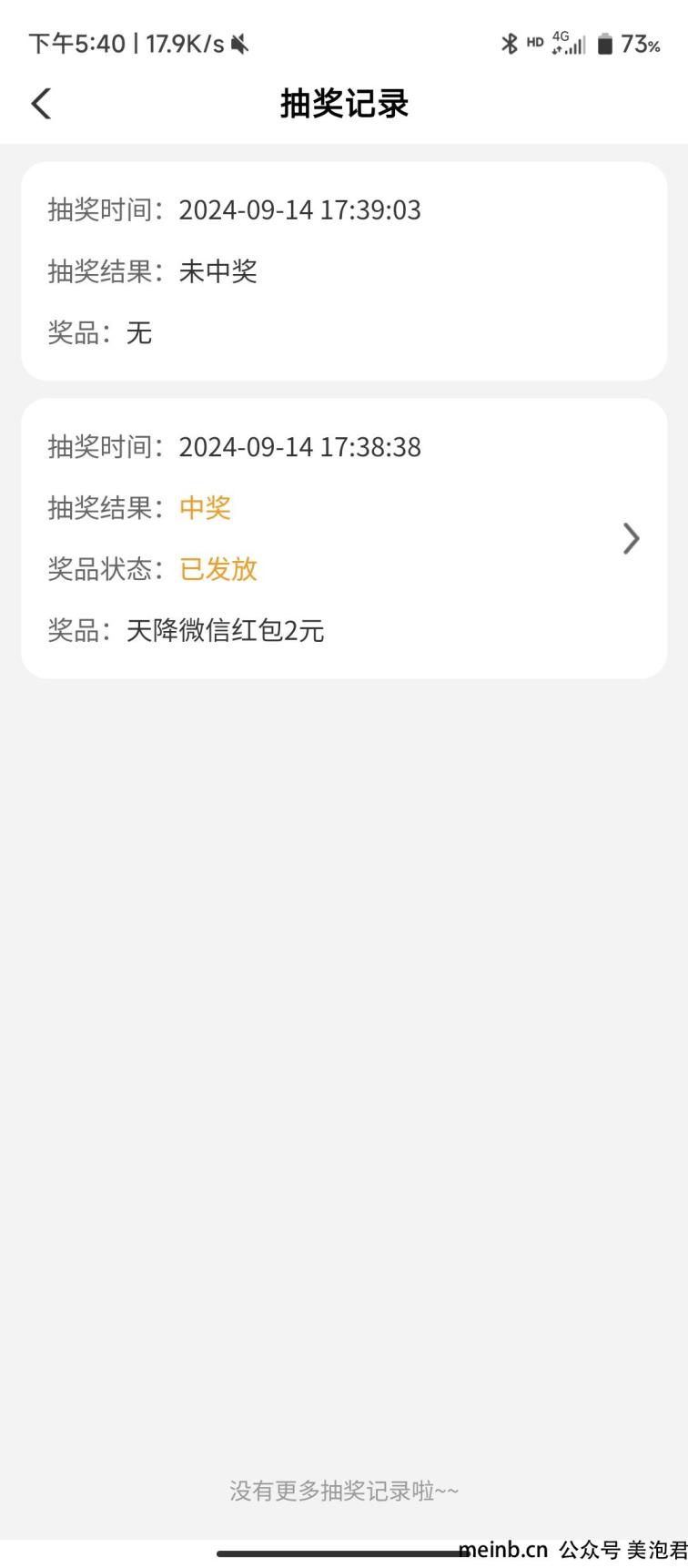The height and width of the screenshot is (1568, 688).
Task: Go back from the 抽奖记录 page
Action: tap(41, 104)
